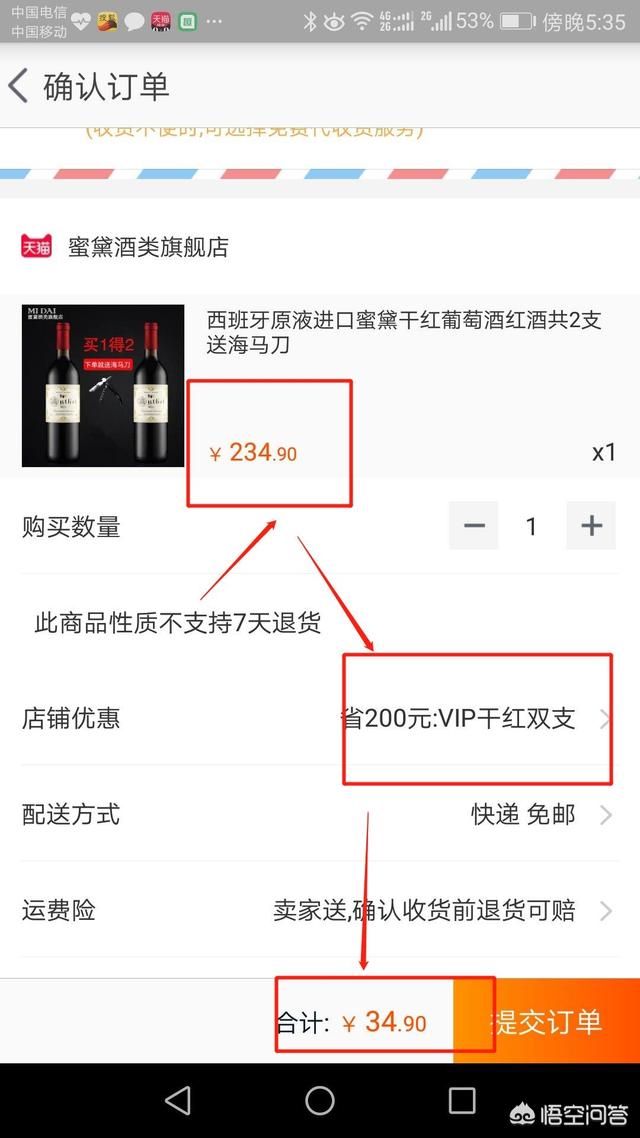Choose 配送方式 delivery method
This screenshot has width=640, height=1138.
click(x=320, y=814)
